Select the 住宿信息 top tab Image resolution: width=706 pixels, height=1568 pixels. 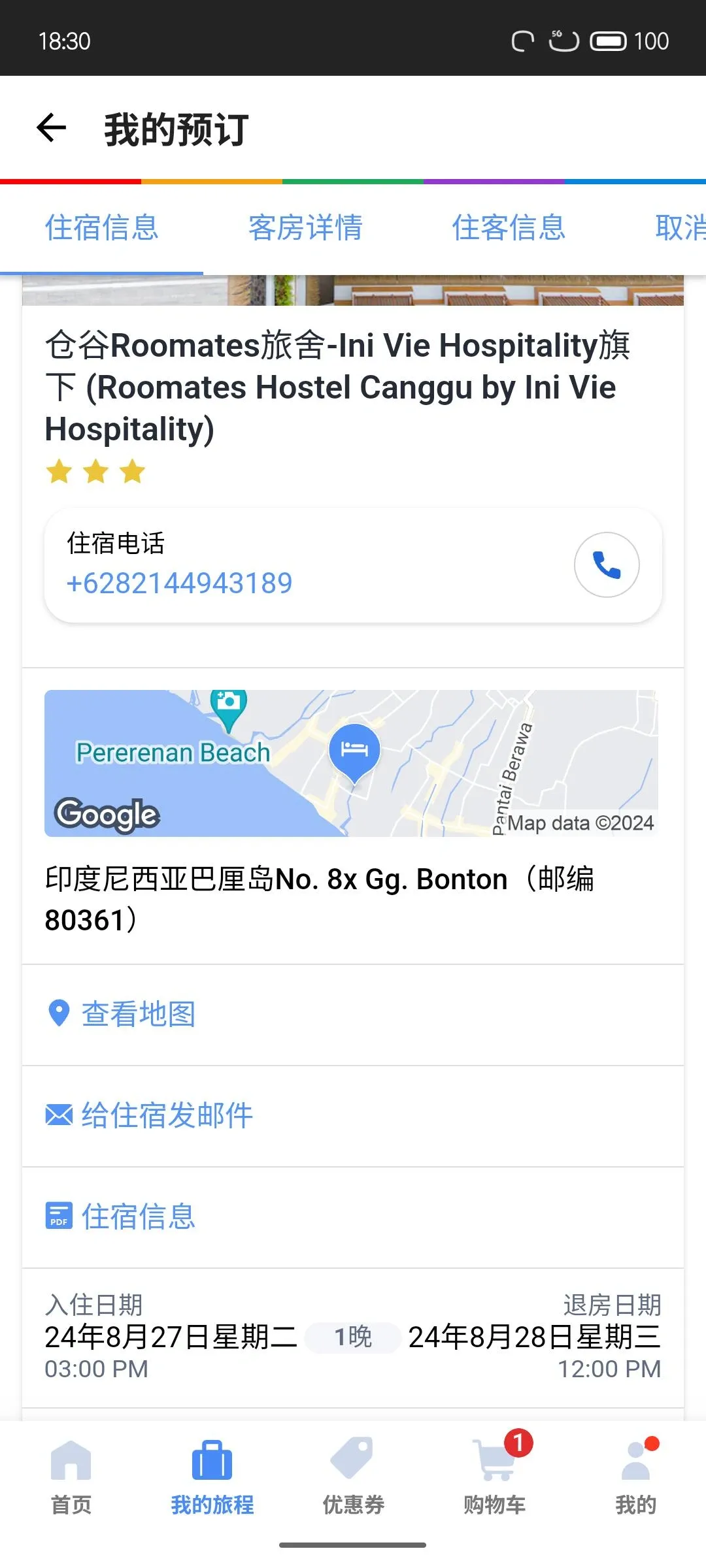click(102, 228)
